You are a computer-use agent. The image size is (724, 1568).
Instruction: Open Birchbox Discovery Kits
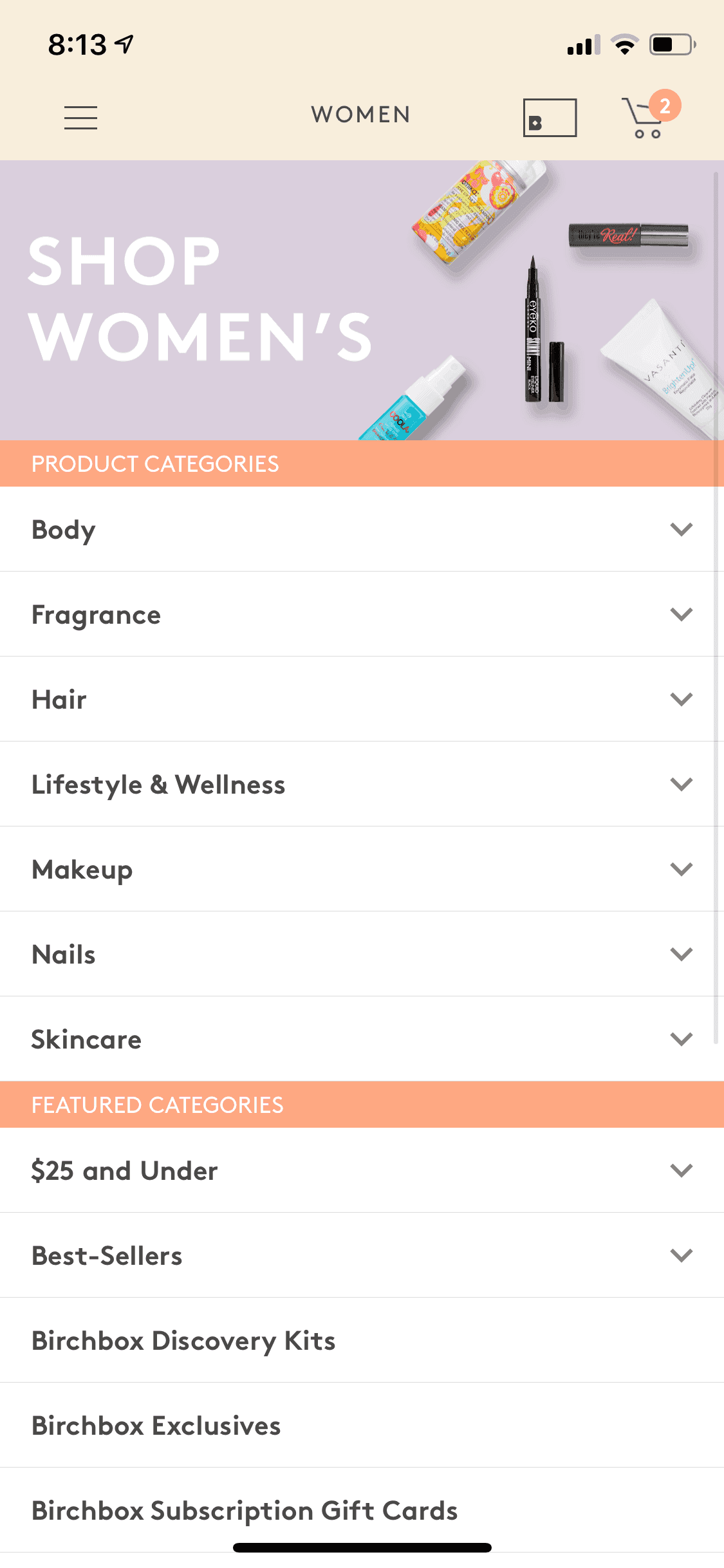click(x=183, y=1340)
